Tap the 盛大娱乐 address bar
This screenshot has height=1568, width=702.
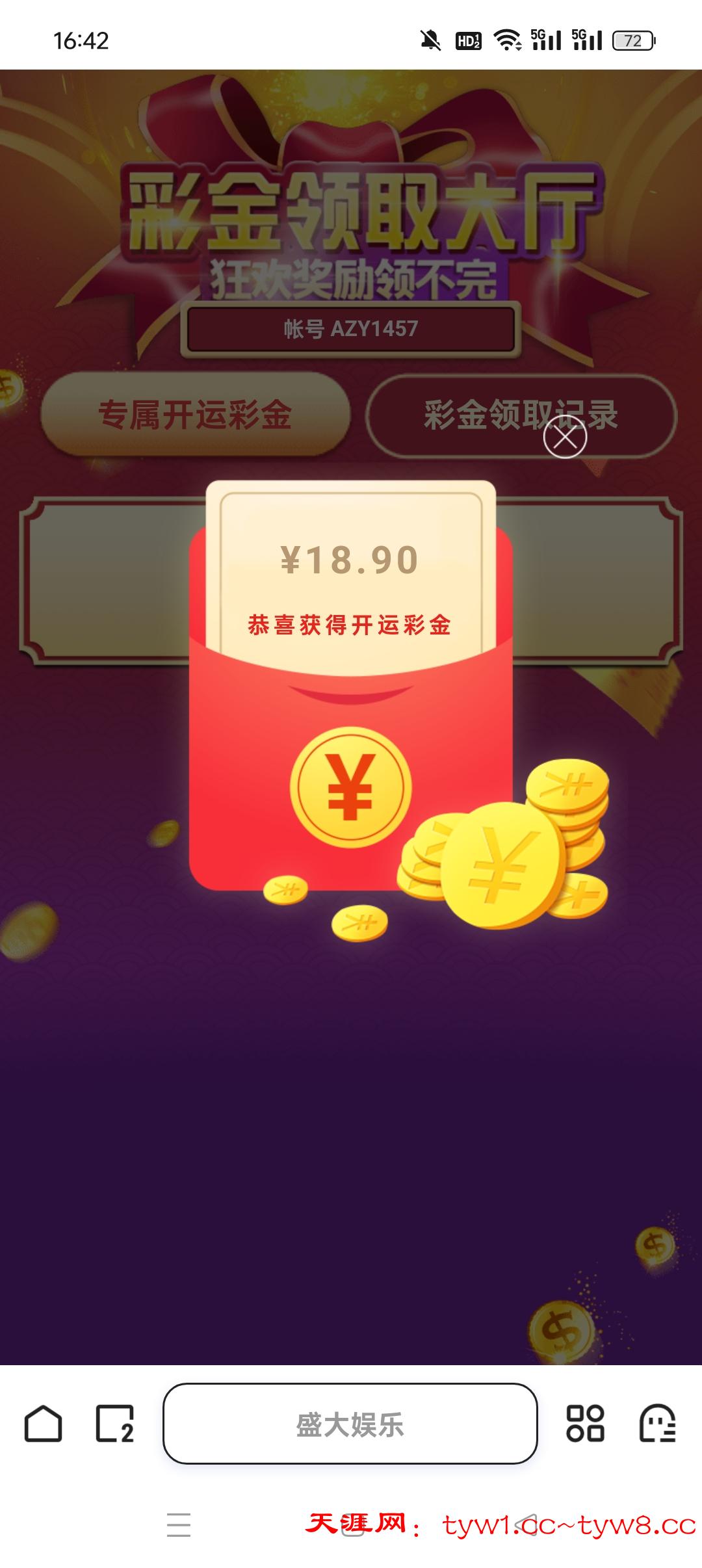click(x=350, y=1424)
